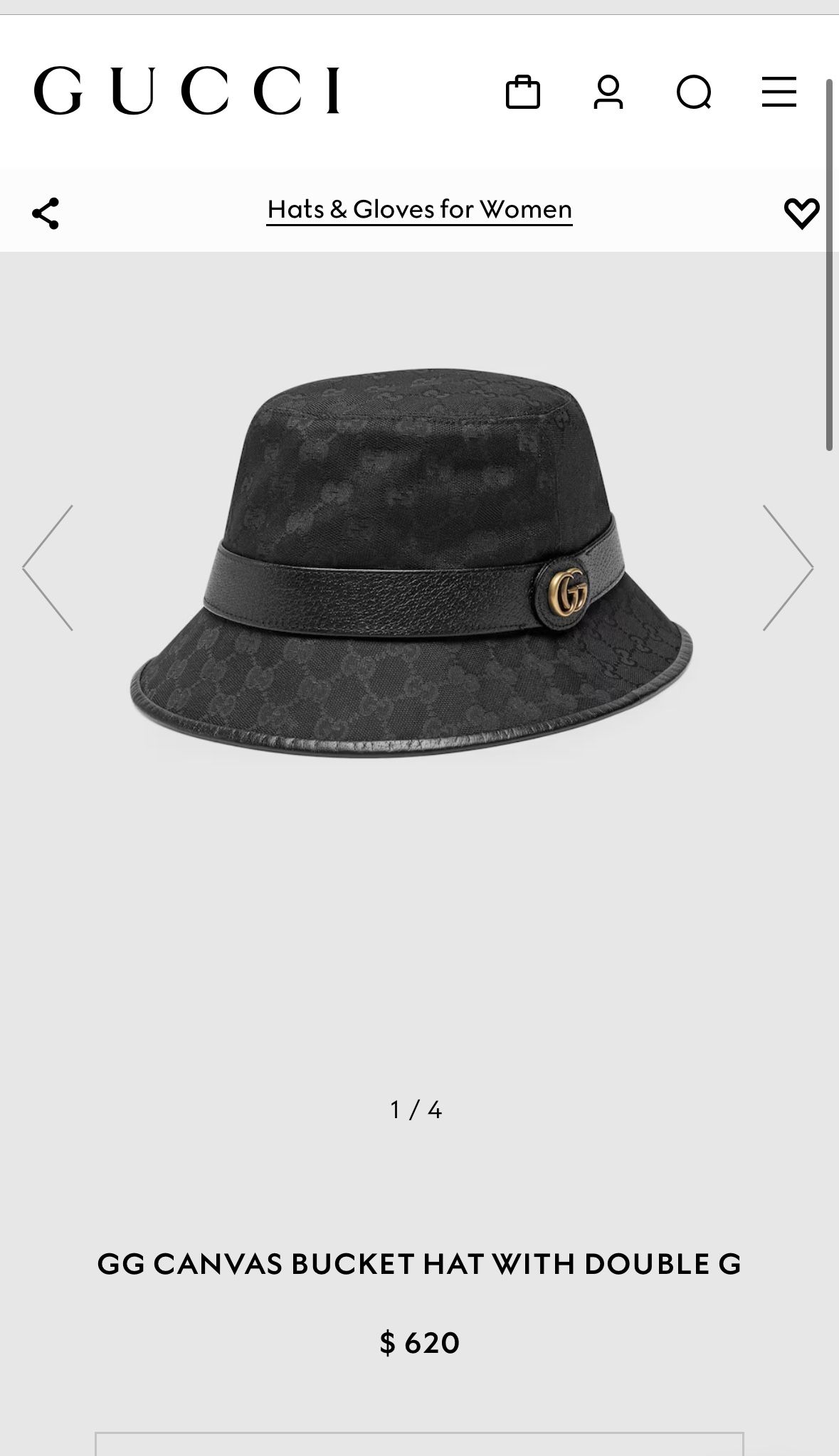The width and height of the screenshot is (839, 1456).
Task: Open the account profile icon
Action: [x=608, y=92]
